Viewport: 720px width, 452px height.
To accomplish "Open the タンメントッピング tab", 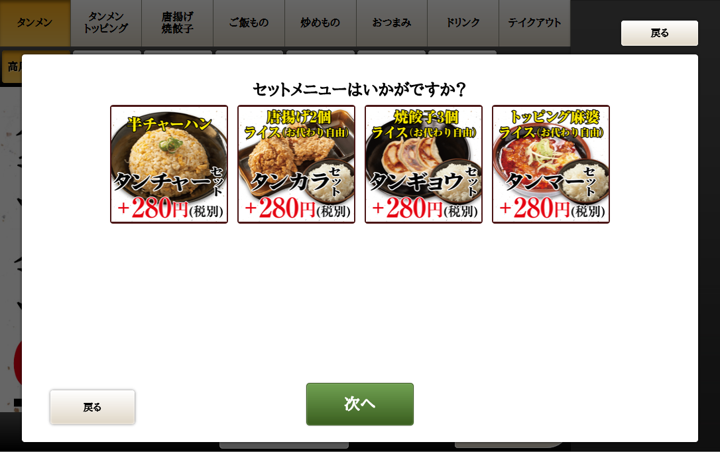I will tap(107, 22).
